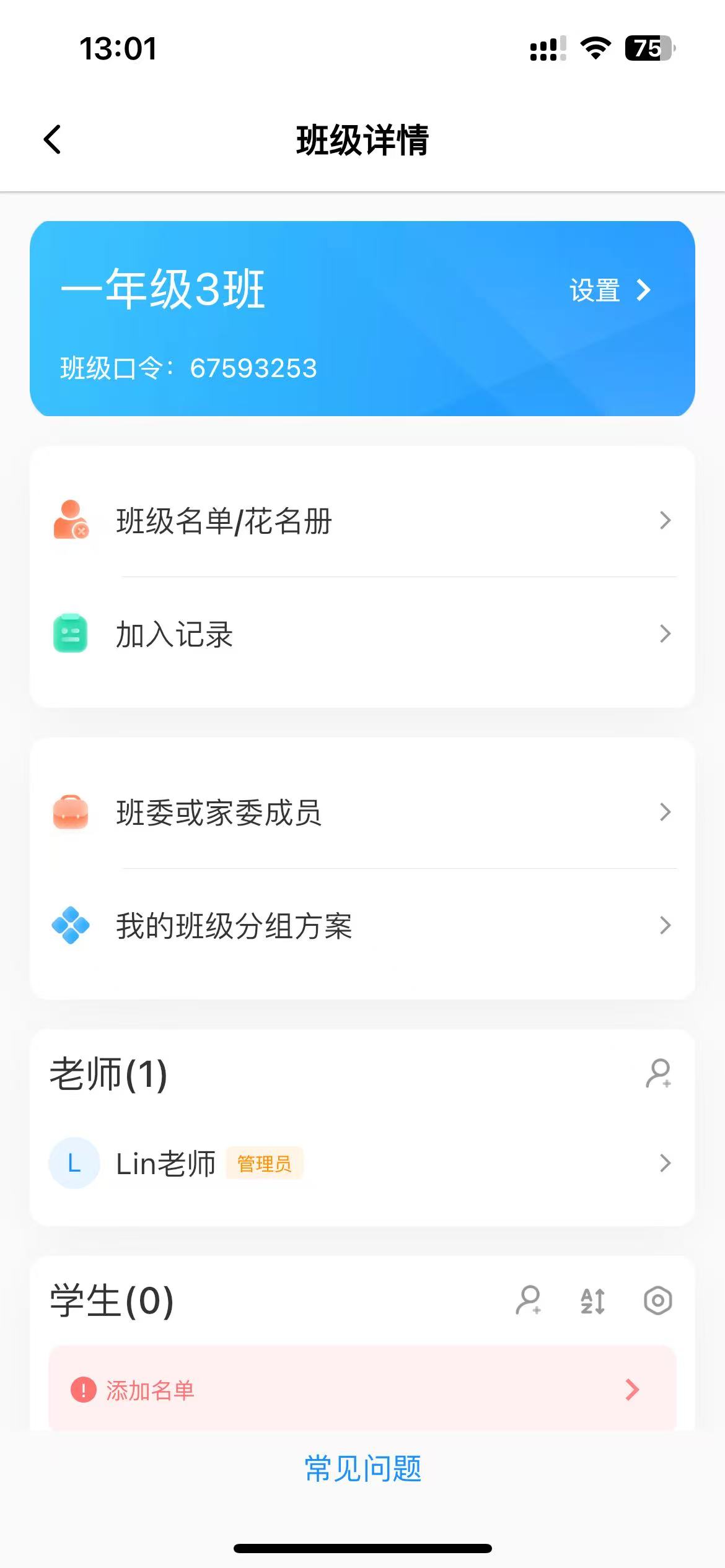Select the 我的班级分组方案 row
Image resolution: width=725 pixels, height=1568 pixels.
point(235,925)
